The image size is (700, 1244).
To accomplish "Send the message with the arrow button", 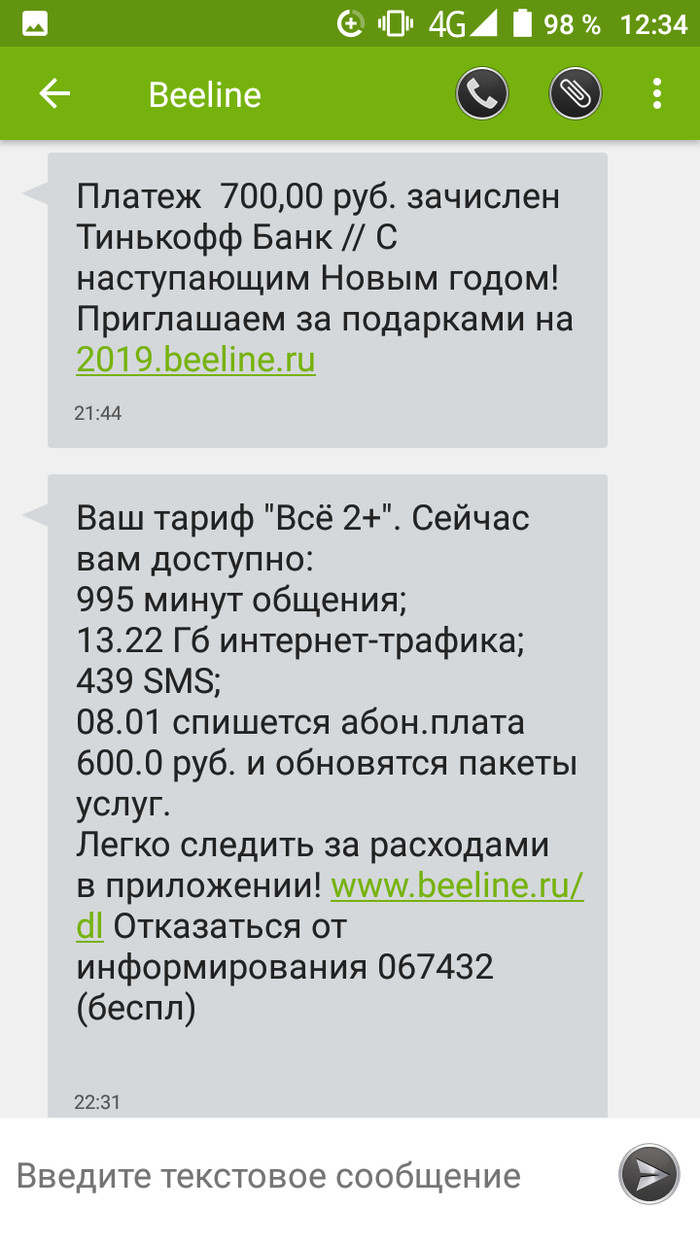I will pos(648,1176).
